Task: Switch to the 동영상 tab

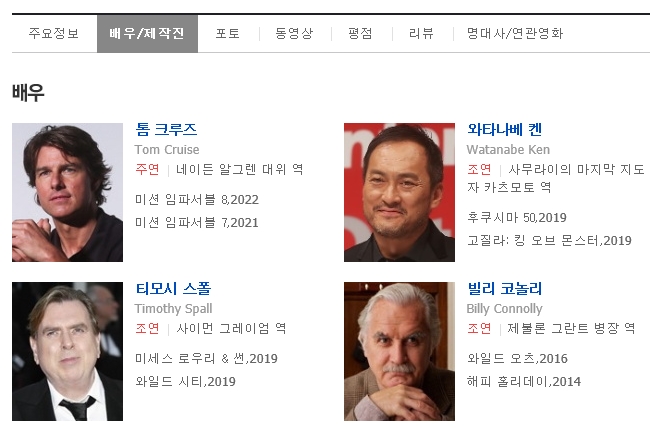Action: coord(294,33)
